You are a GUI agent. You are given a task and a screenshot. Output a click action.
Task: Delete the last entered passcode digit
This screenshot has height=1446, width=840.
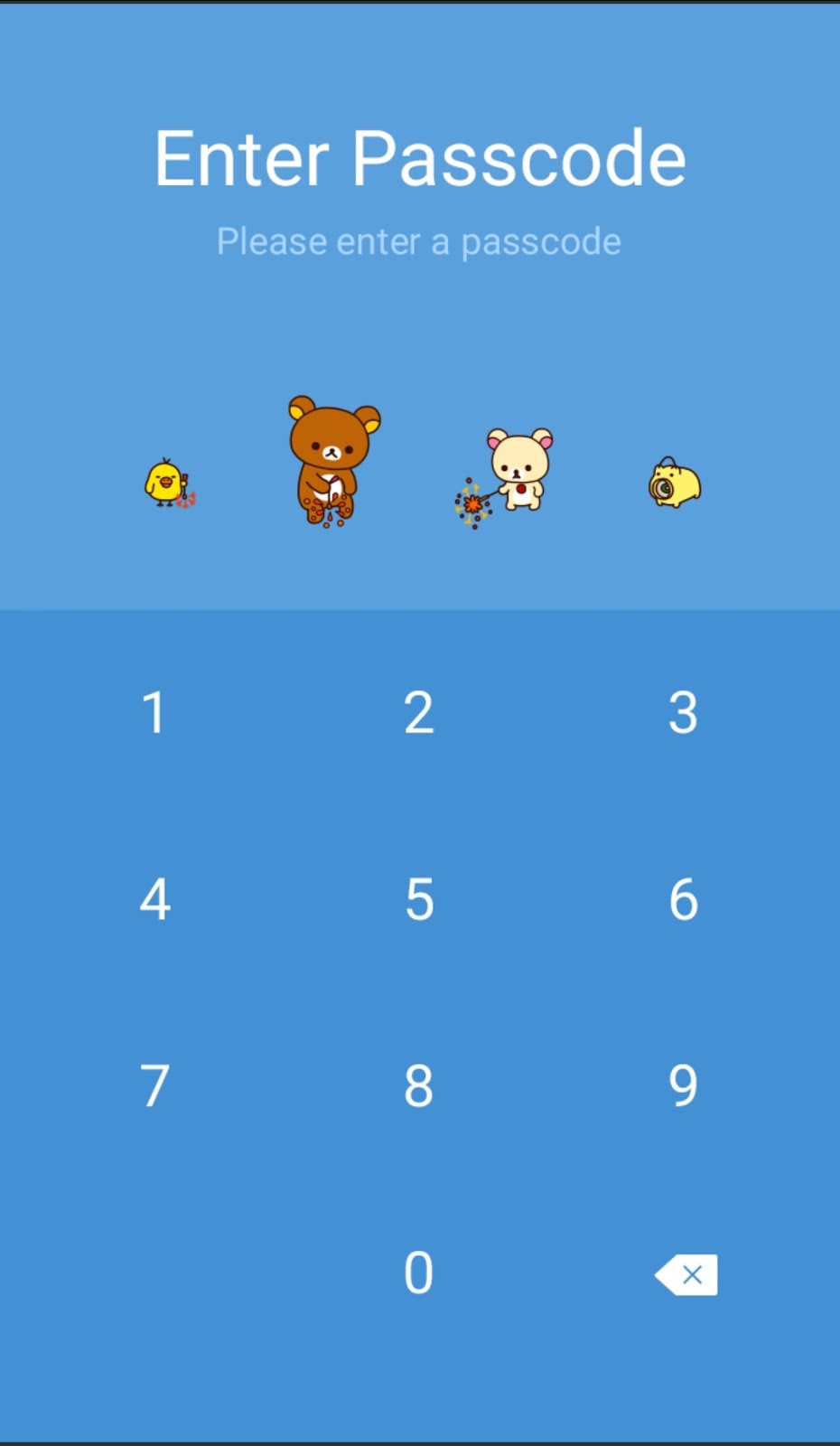pyautogui.click(x=686, y=1274)
